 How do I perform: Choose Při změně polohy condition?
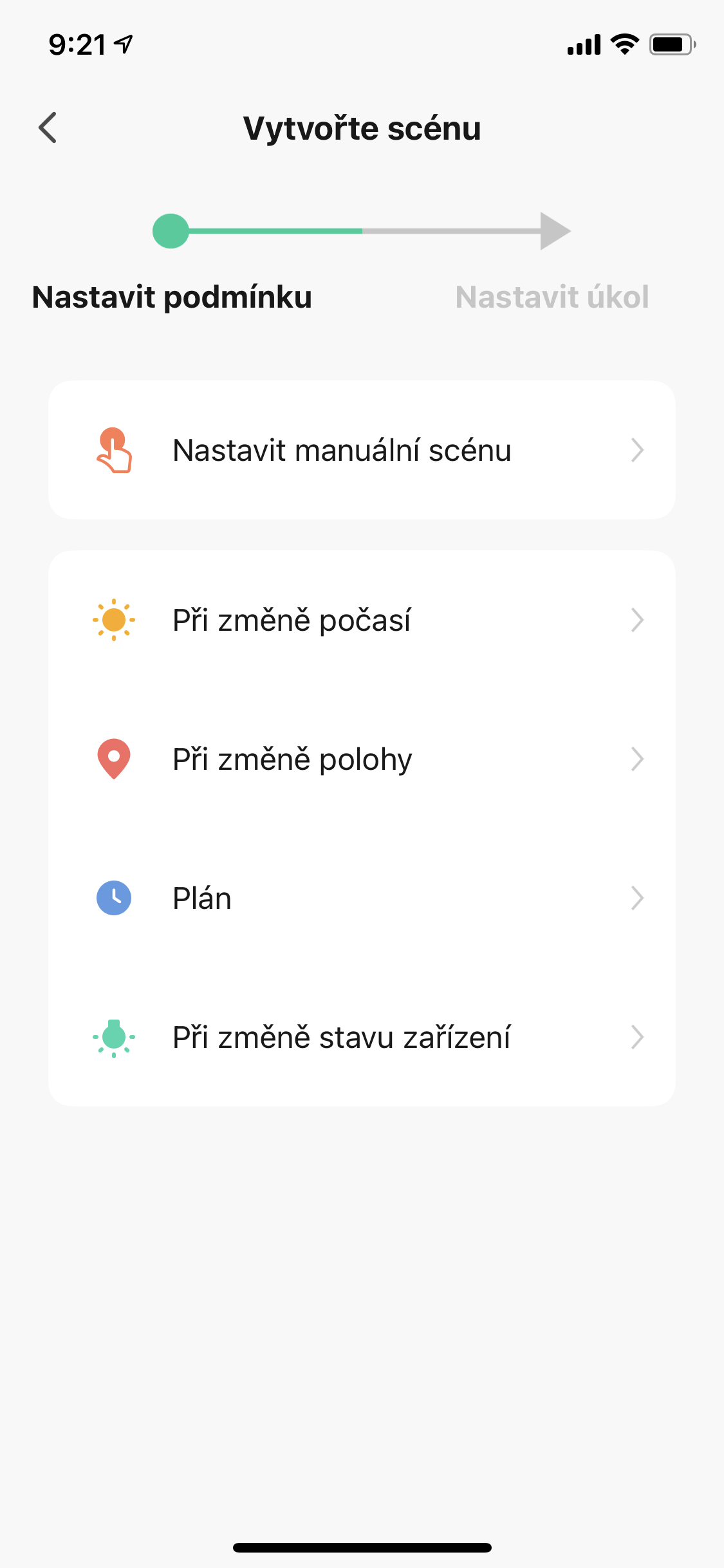click(361, 759)
